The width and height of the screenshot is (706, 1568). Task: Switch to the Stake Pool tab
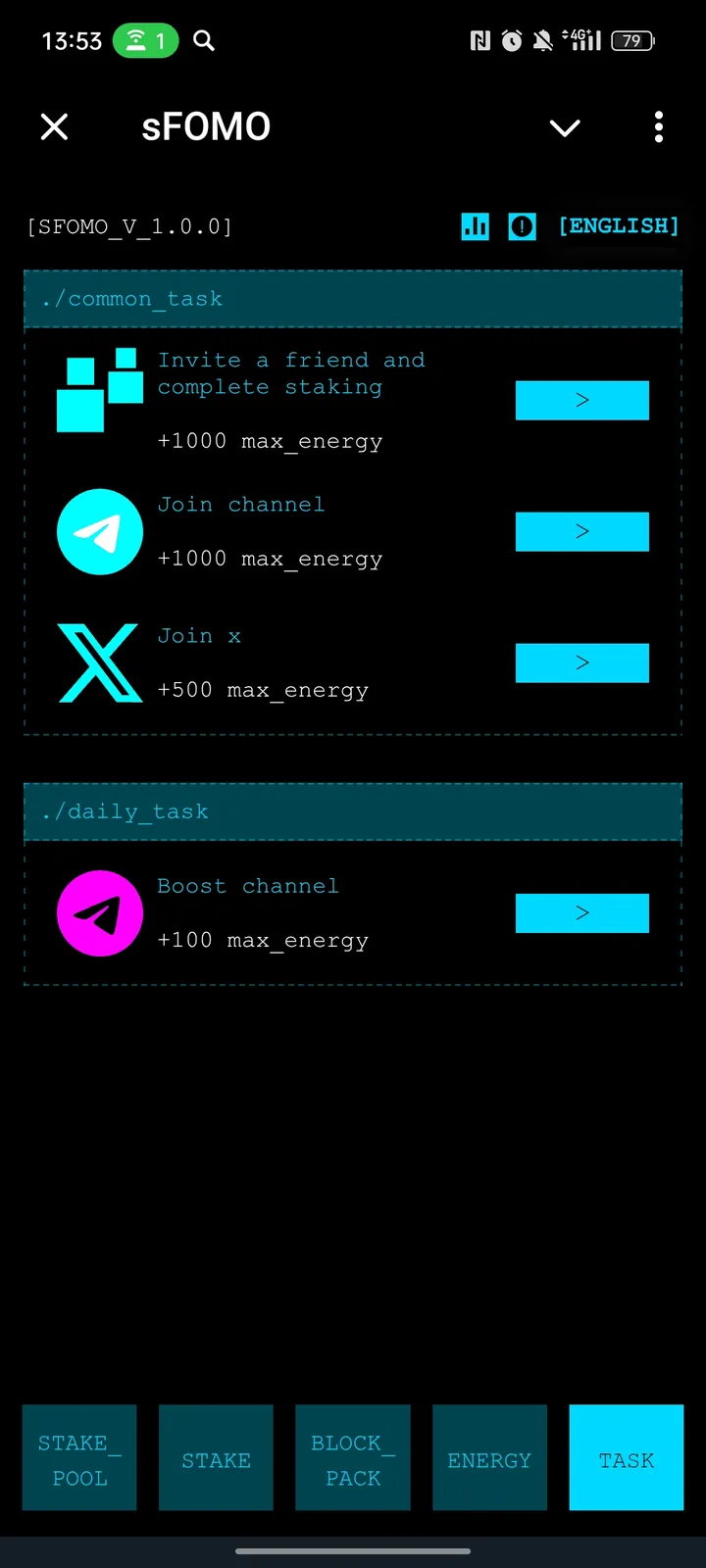click(x=79, y=1458)
